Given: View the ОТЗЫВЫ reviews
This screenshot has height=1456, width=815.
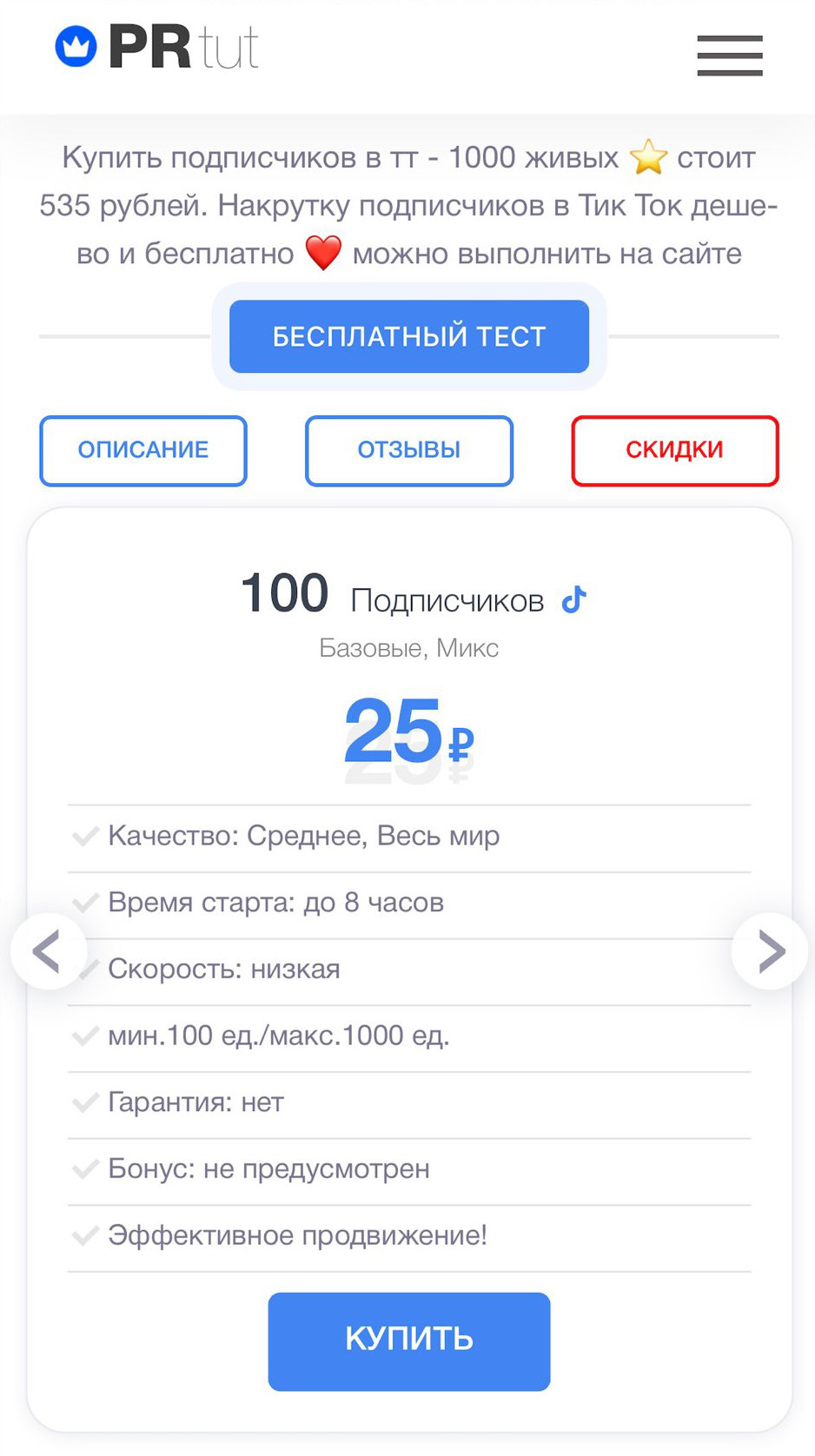Looking at the screenshot, I should pos(408,450).
